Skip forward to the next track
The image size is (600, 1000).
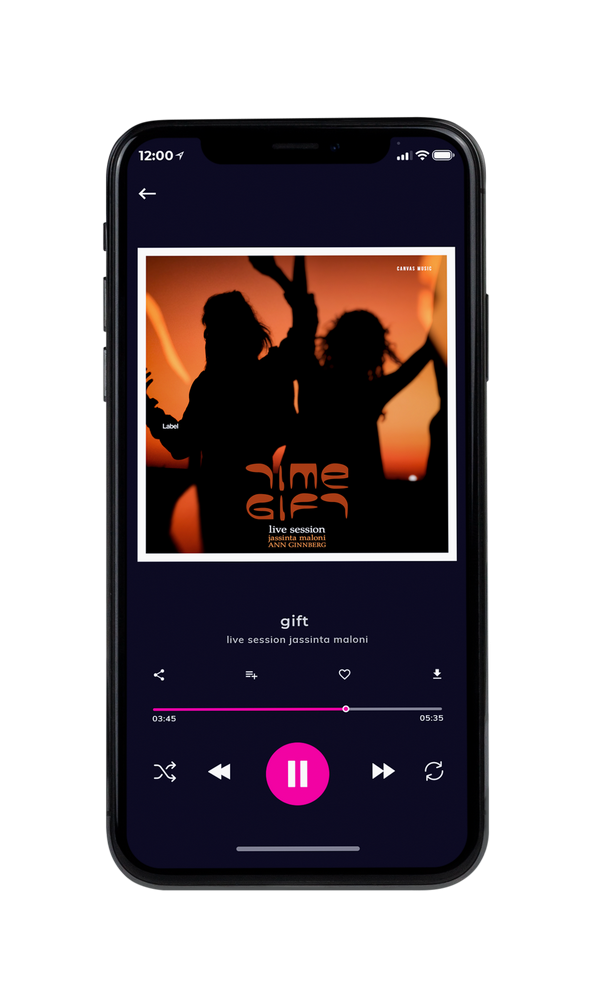383,771
